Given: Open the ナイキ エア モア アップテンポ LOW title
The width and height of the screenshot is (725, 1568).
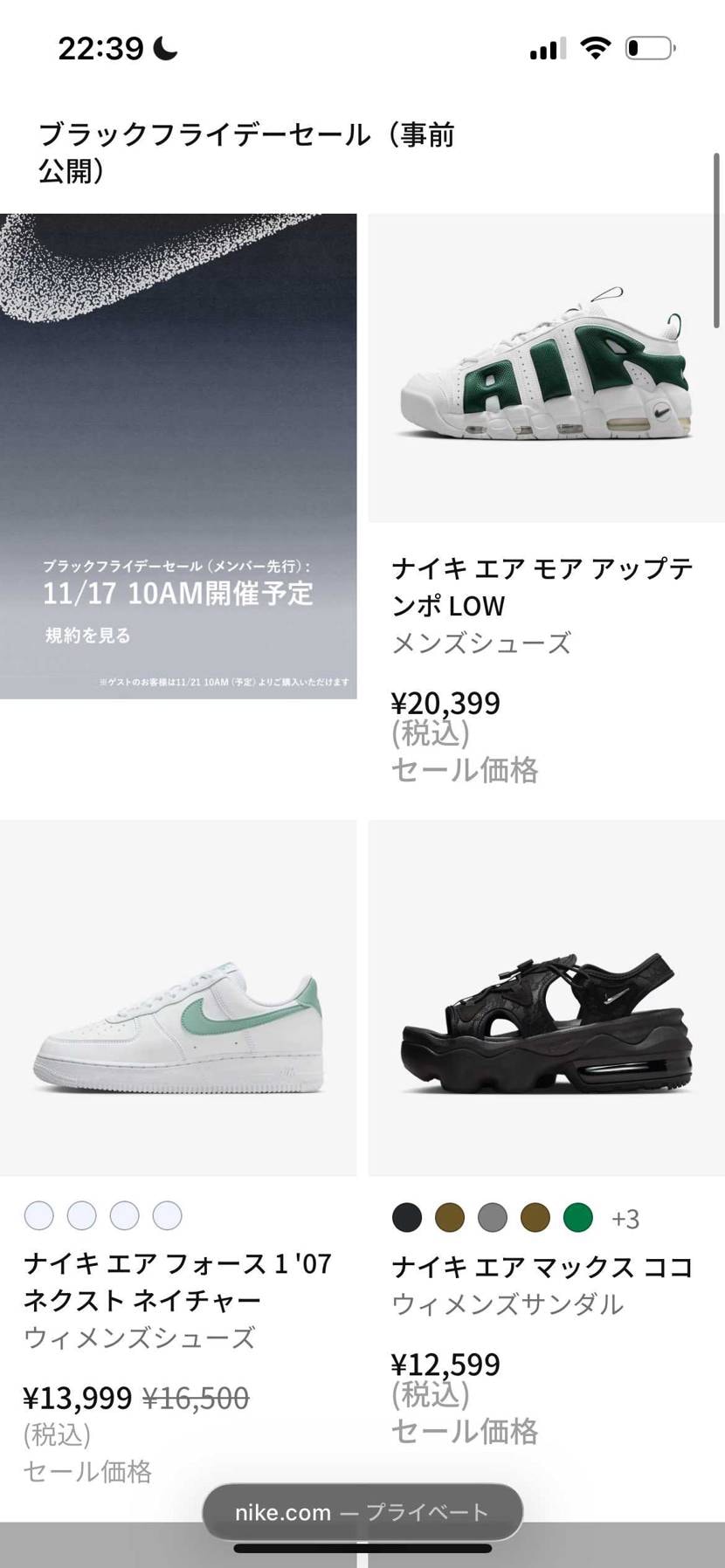Looking at the screenshot, I should click(542, 587).
